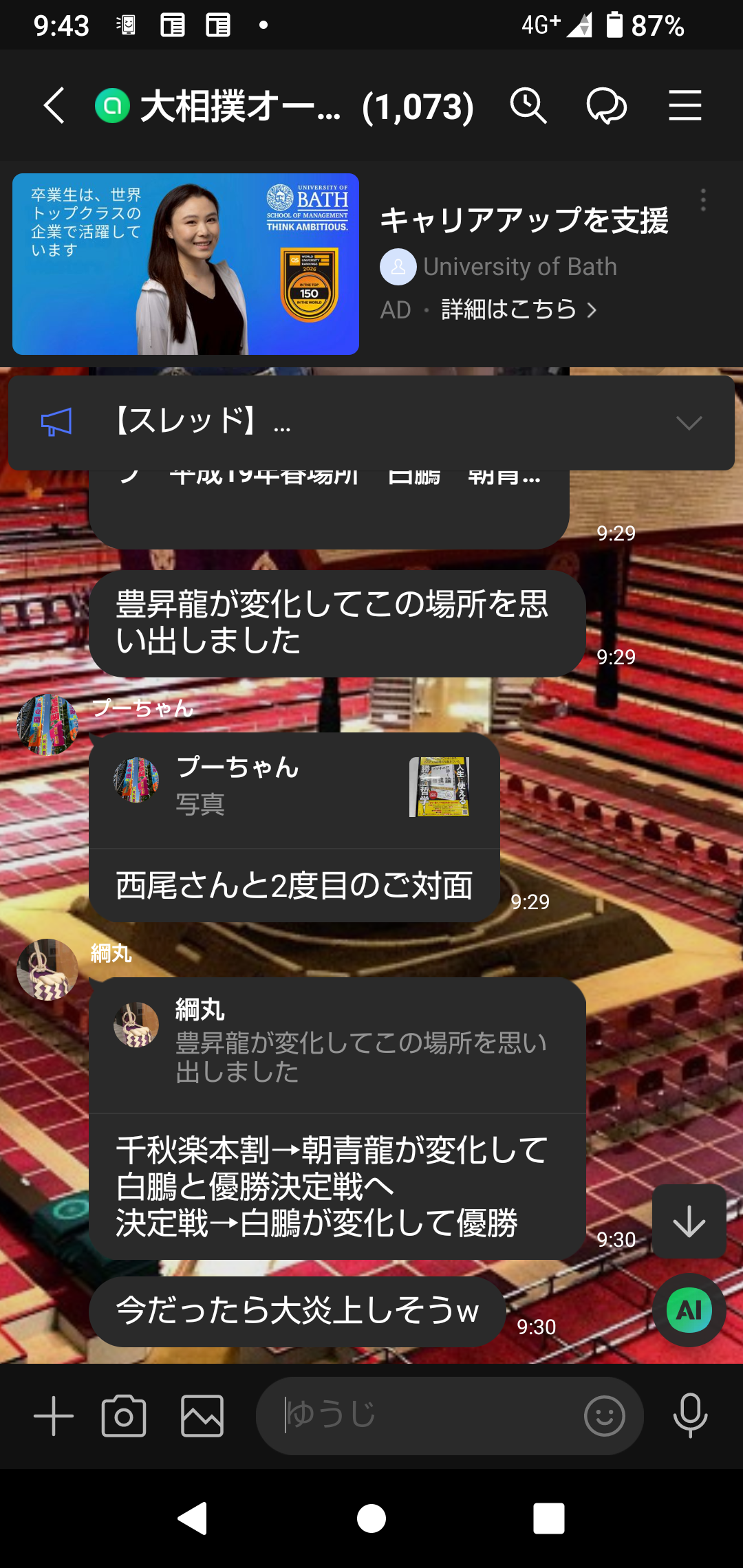The height and width of the screenshot is (1568, 743).
Task: Open the camera to take a photo
Action: [124, 1417]
